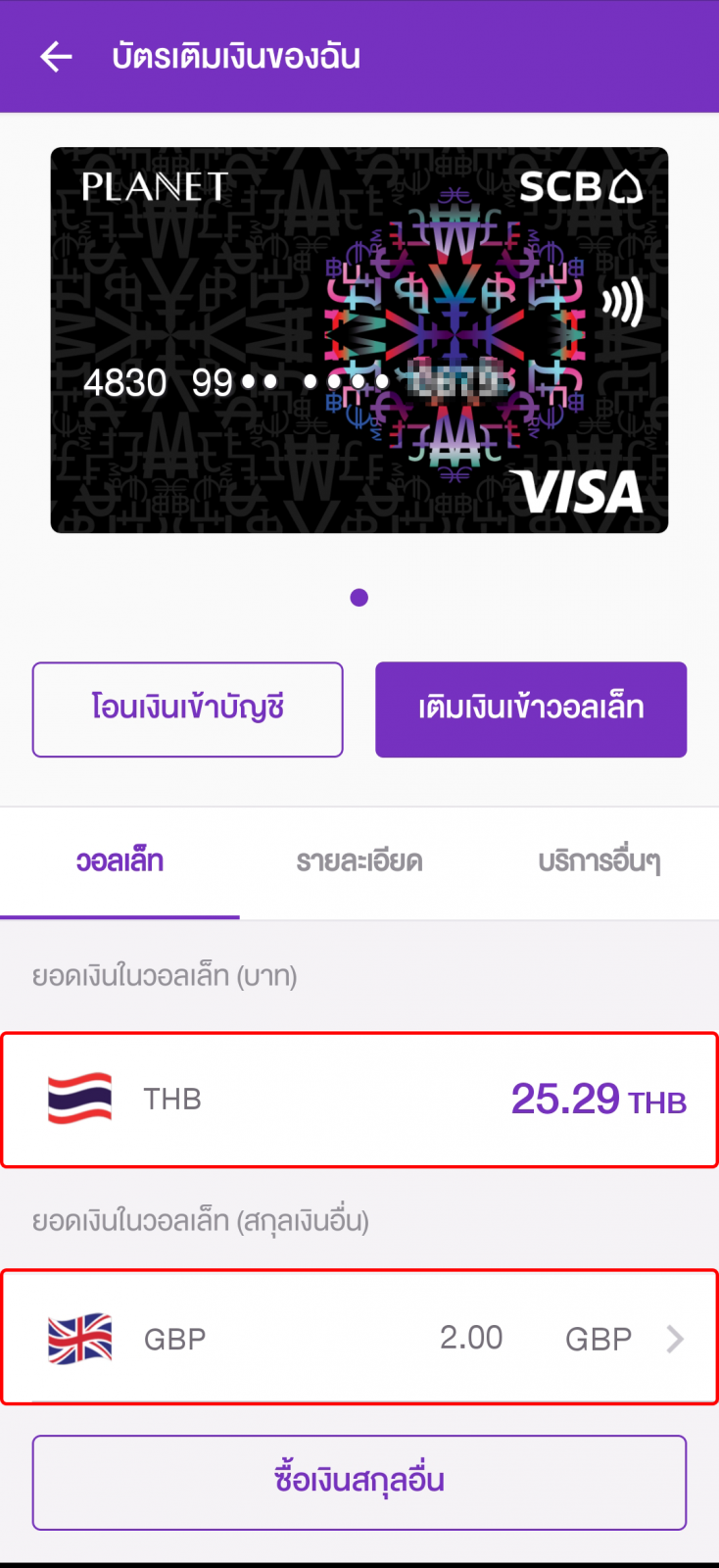The width and height of the screenshot is (719, 1568).
Task: Select the UK flag icon beside GBP
Action: 80,1337
